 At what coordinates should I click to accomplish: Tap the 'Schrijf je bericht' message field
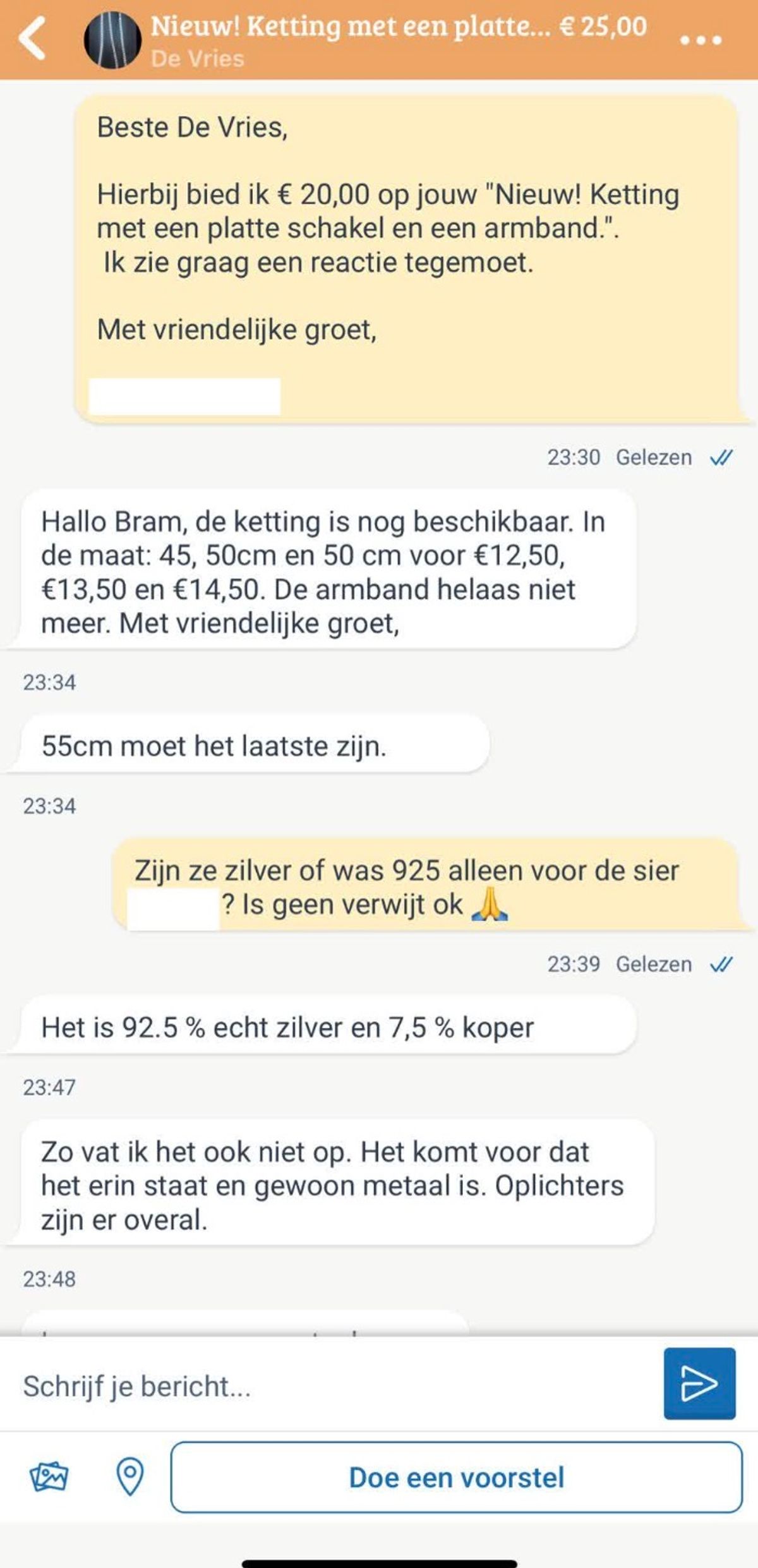point(328,1387)
